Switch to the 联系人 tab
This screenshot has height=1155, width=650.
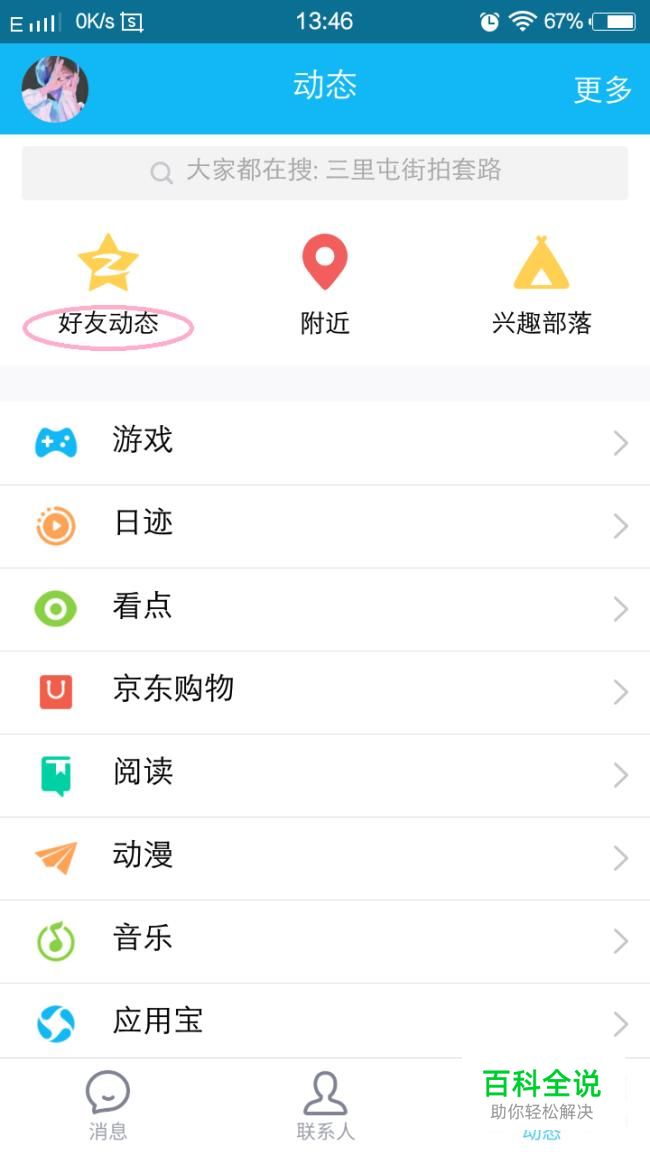coord(325,1106)
